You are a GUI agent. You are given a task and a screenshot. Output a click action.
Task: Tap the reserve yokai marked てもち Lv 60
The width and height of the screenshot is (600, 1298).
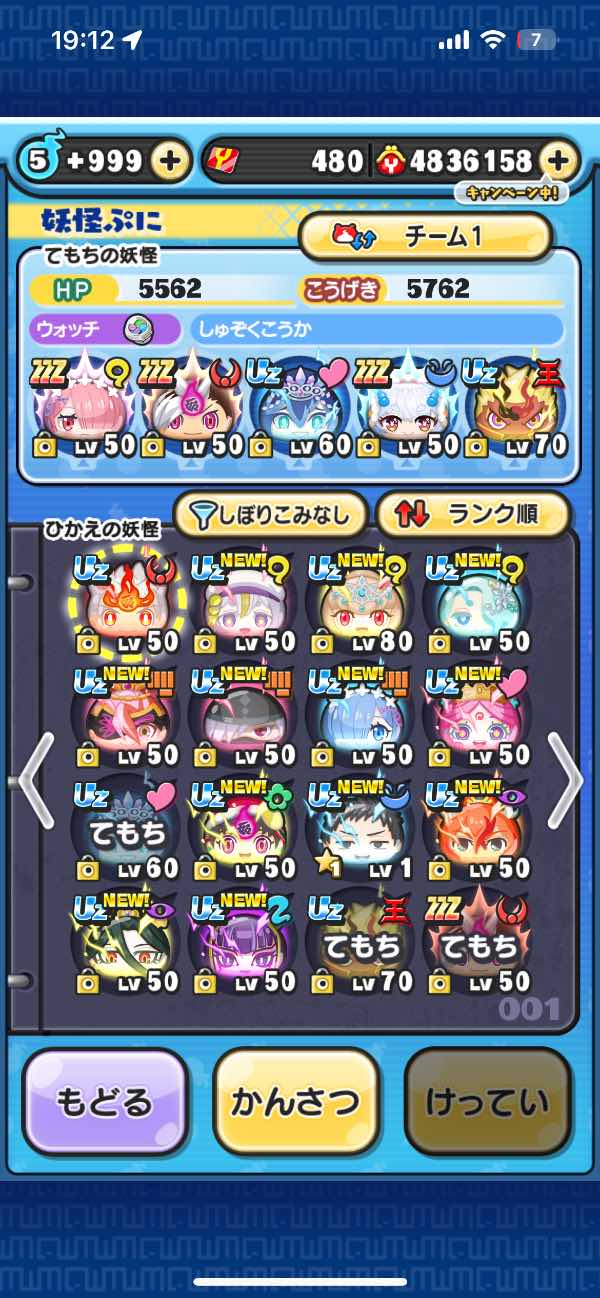123,829
